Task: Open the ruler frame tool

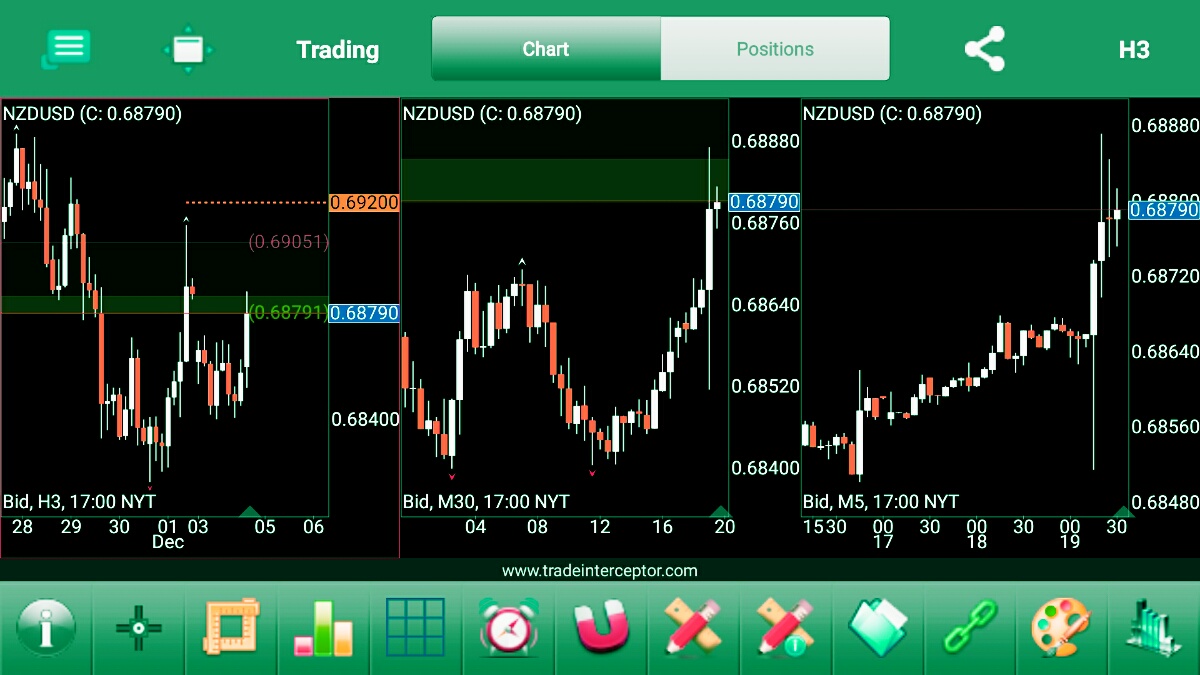Action: 231,629
